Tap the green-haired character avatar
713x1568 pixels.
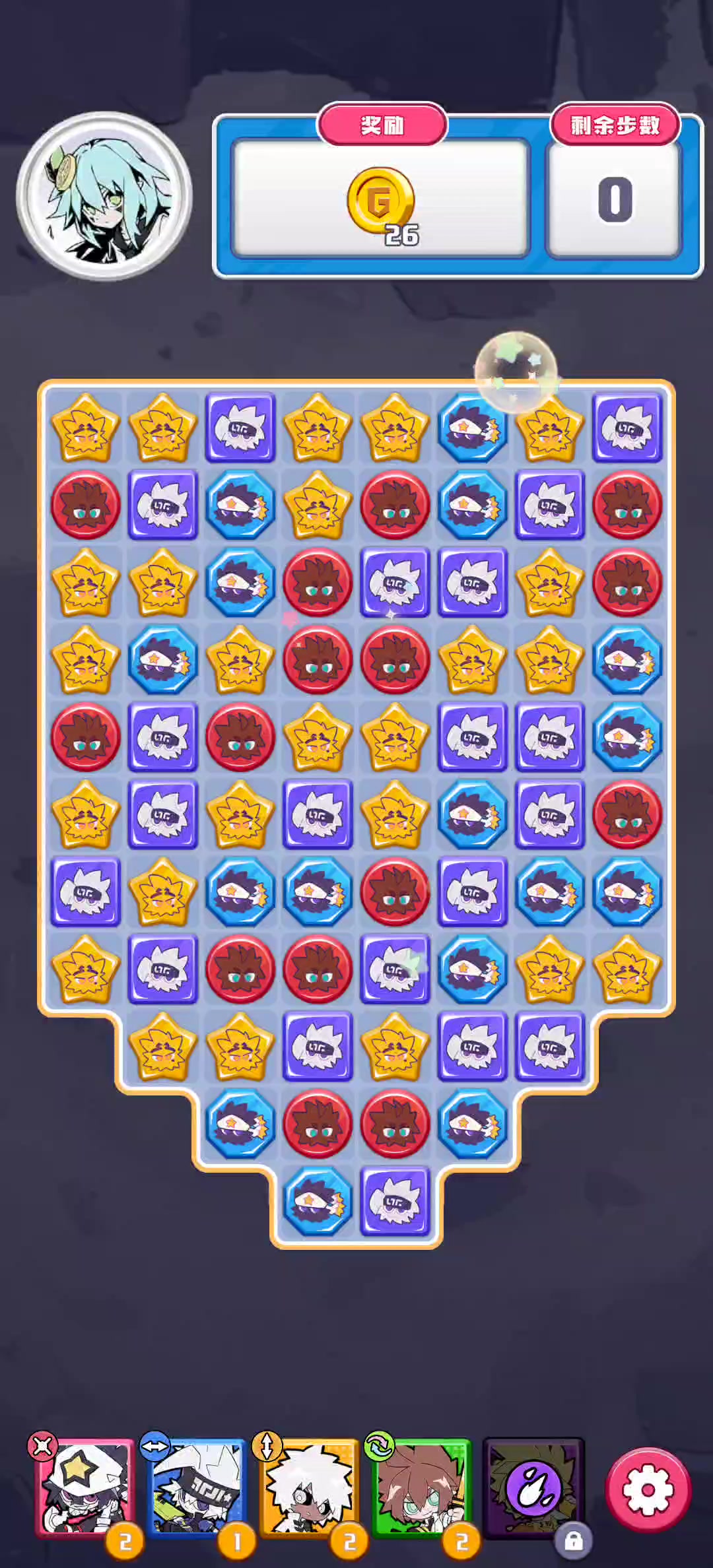[x=104, y=196]
